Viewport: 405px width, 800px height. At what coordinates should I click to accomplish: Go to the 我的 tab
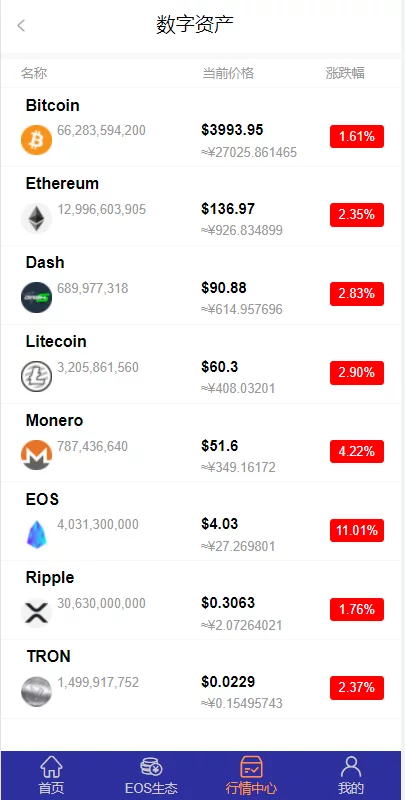pos(351,776)
